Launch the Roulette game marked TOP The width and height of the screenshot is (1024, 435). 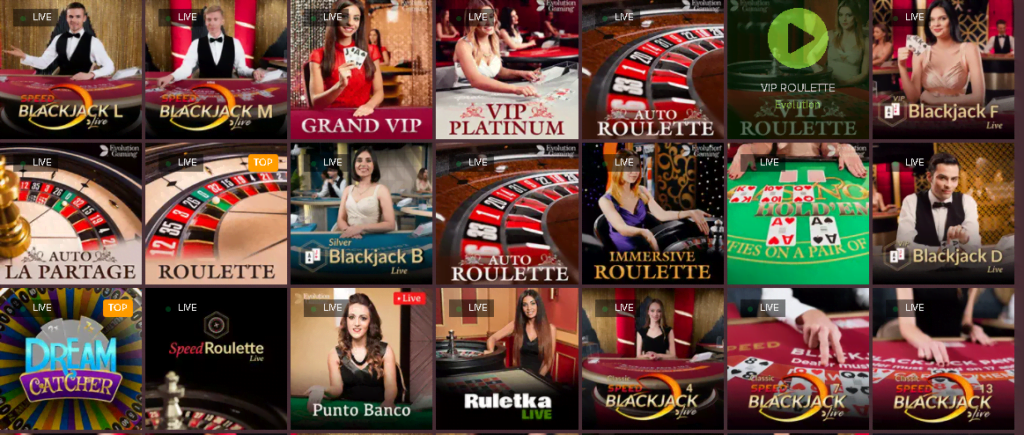pos(216,214)
